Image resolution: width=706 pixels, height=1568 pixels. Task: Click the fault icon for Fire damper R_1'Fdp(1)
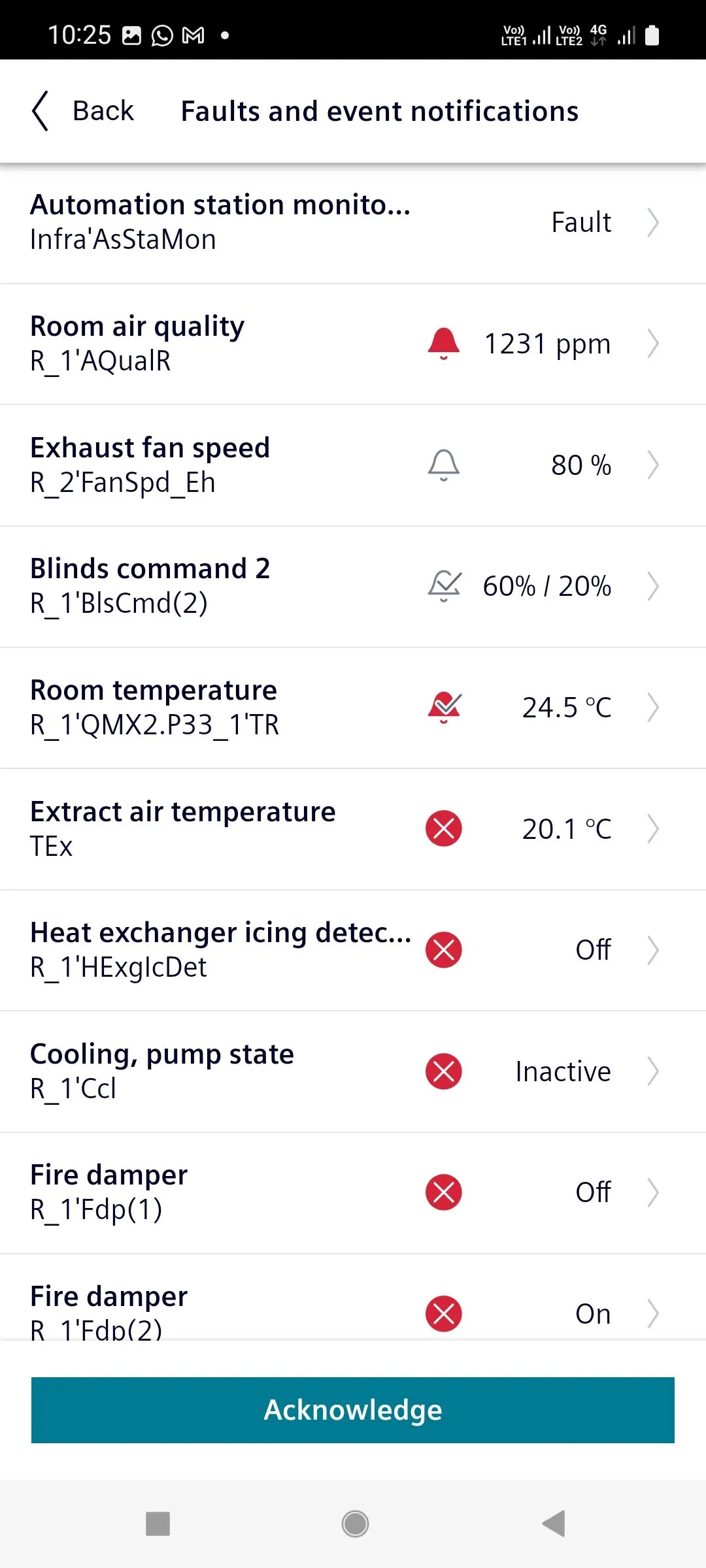click(x=443, y=1192)
